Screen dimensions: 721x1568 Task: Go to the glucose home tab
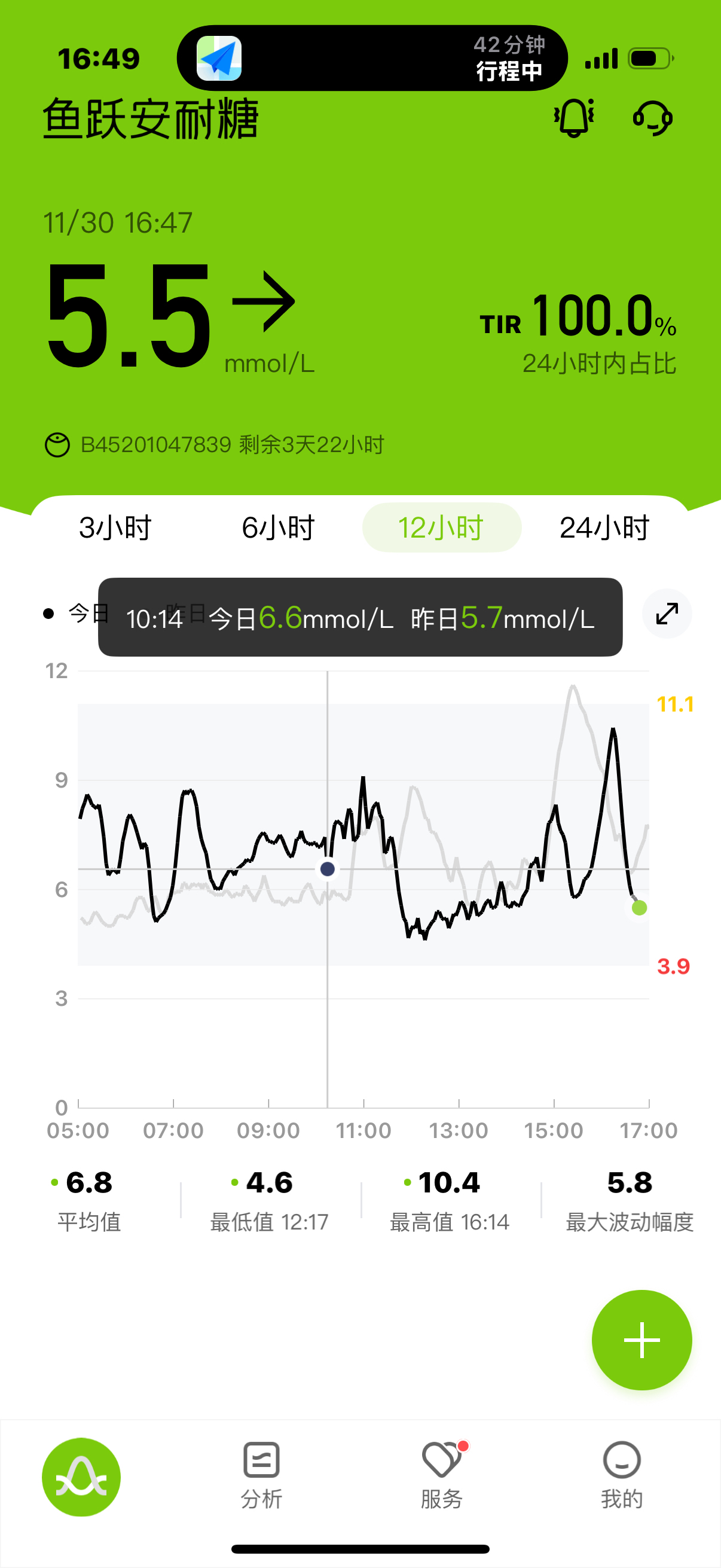pos(81,1477)
